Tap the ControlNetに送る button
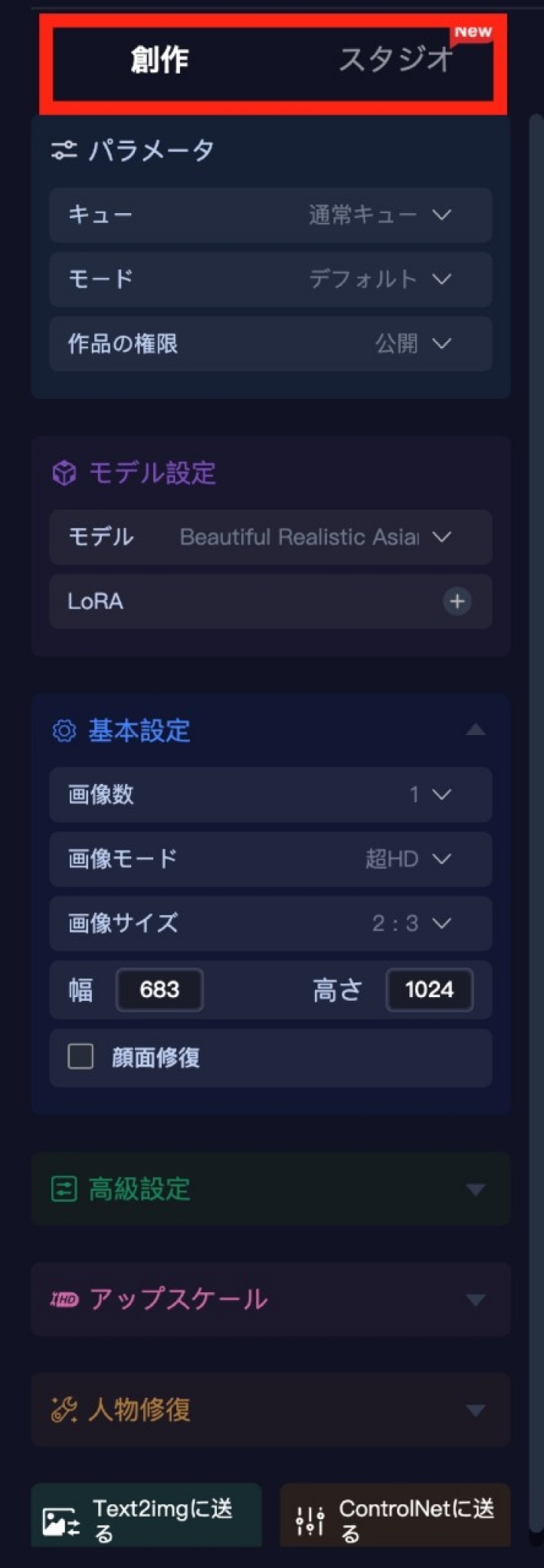This screenshot has width=544, height=1568. click(x=395, y=1519)
